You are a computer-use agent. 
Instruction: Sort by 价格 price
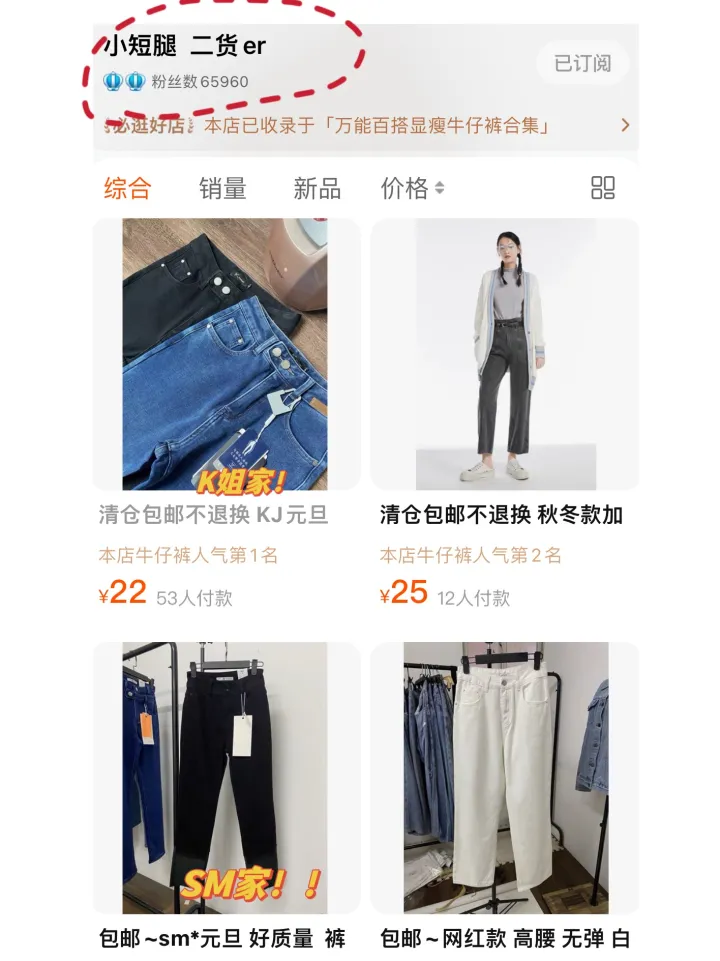(412, 188)
